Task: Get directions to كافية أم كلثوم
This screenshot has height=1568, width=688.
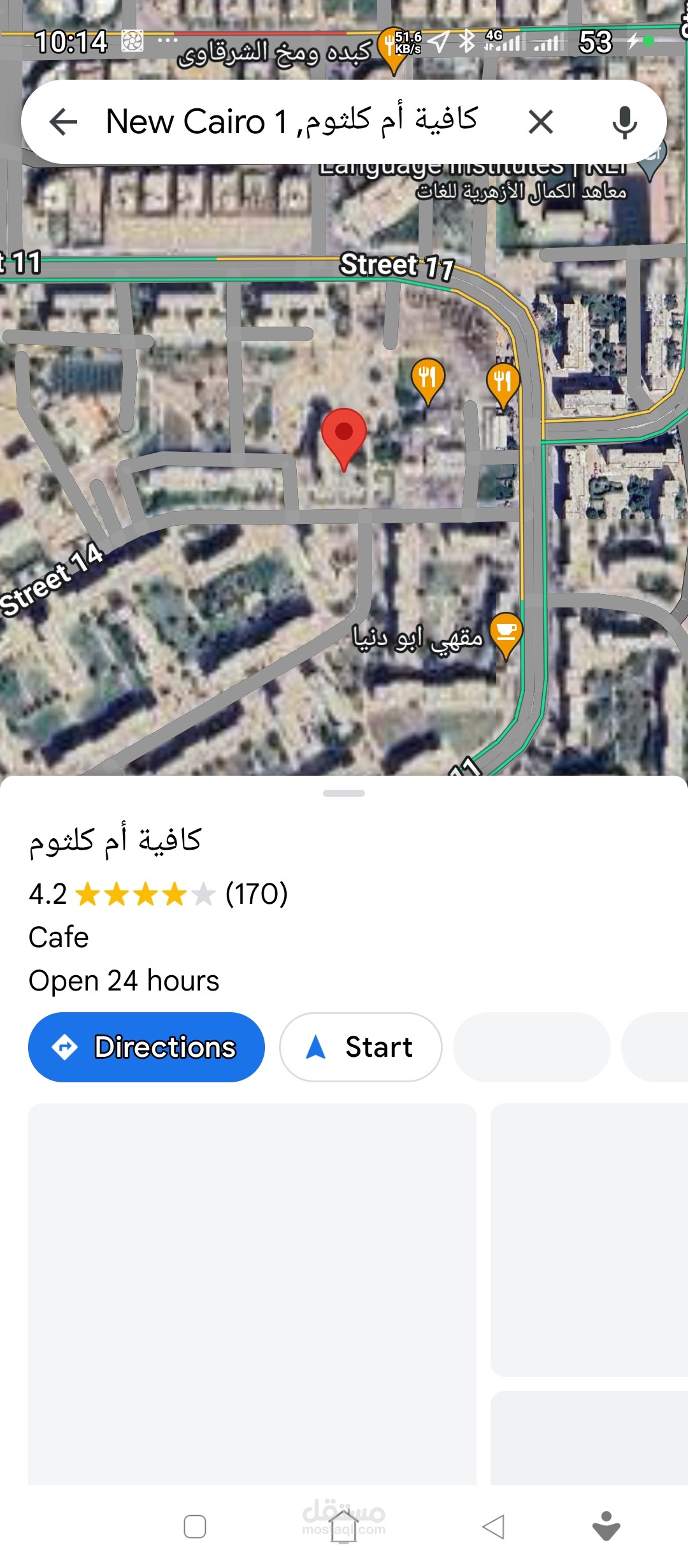Action: 147,1047
